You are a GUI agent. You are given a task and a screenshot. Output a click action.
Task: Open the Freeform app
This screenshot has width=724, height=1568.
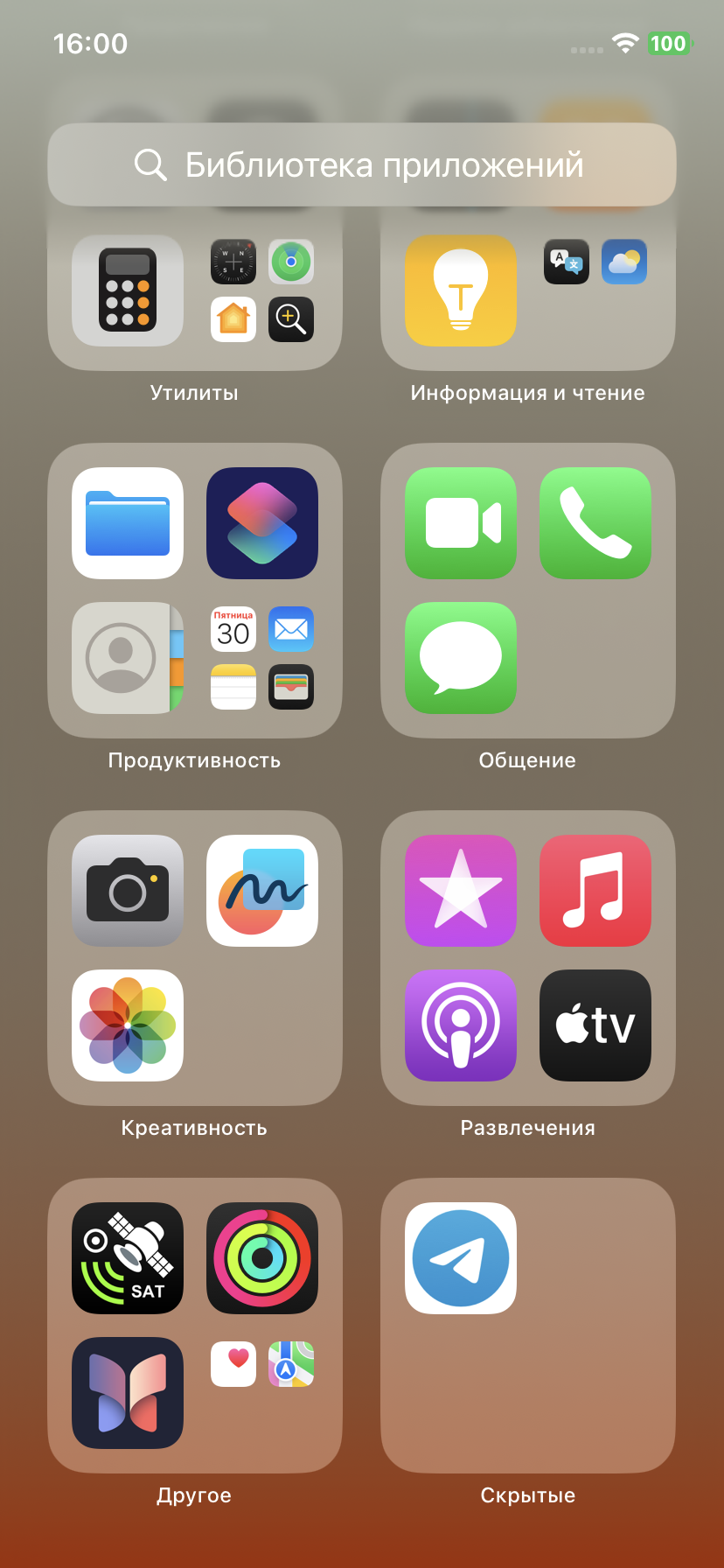[x=262, y=891]
